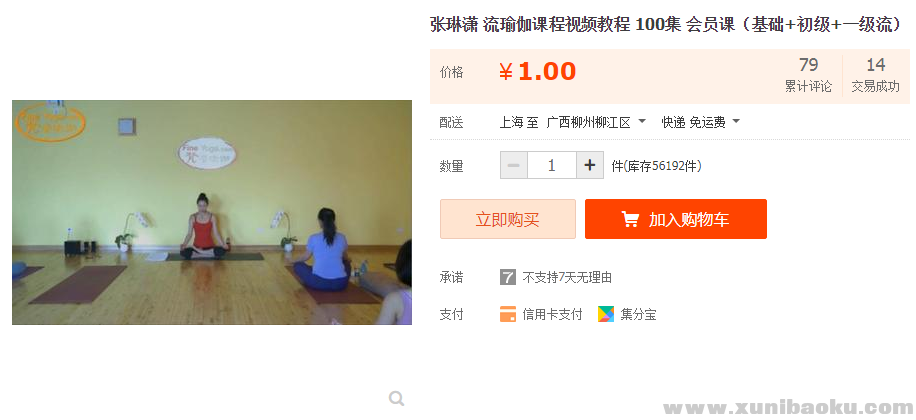Screen dimensions: 916x420
Task: Add item with 加入购物车 button
Action: (x=675, y=219)
